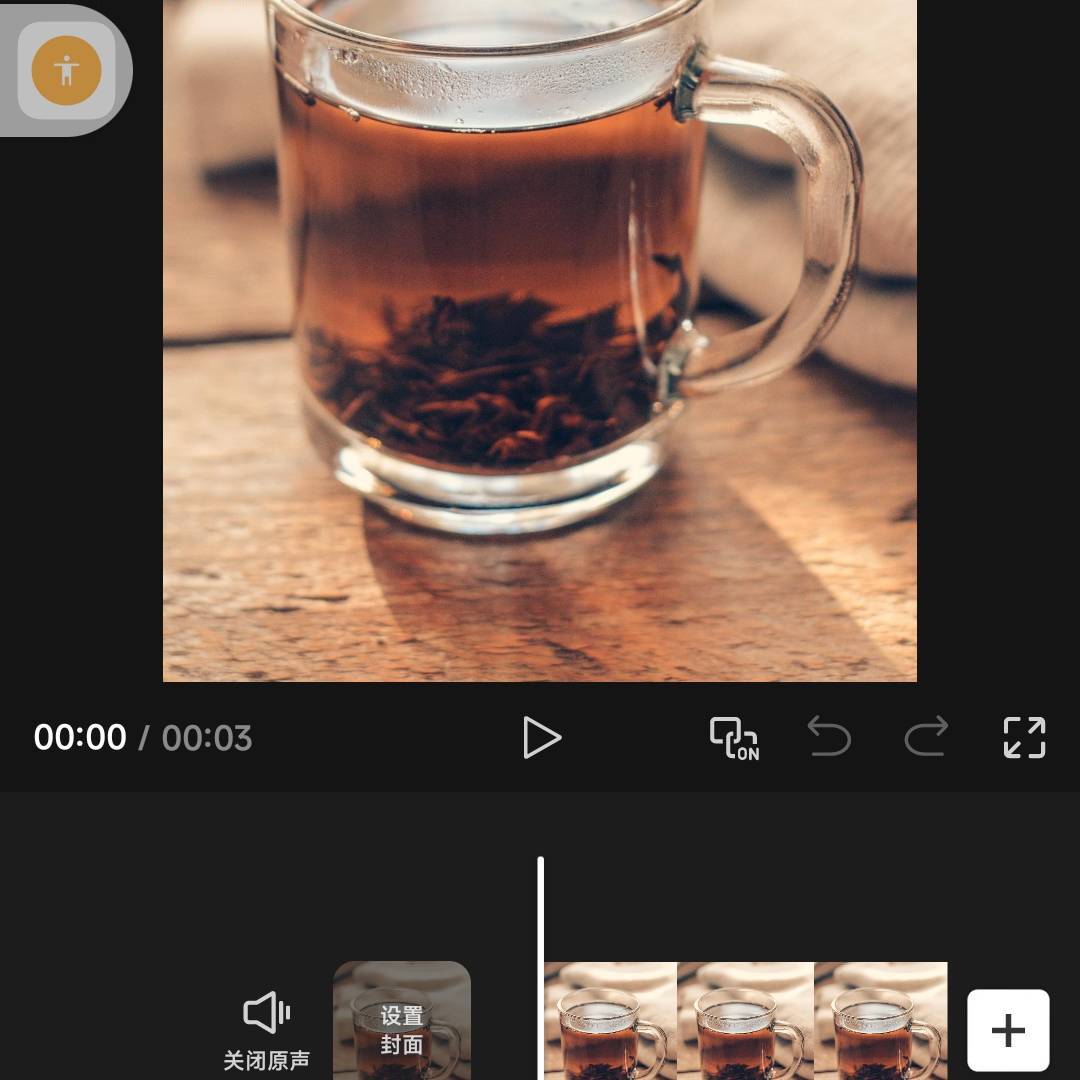Open the floating accessibility button

pos(66,70)
